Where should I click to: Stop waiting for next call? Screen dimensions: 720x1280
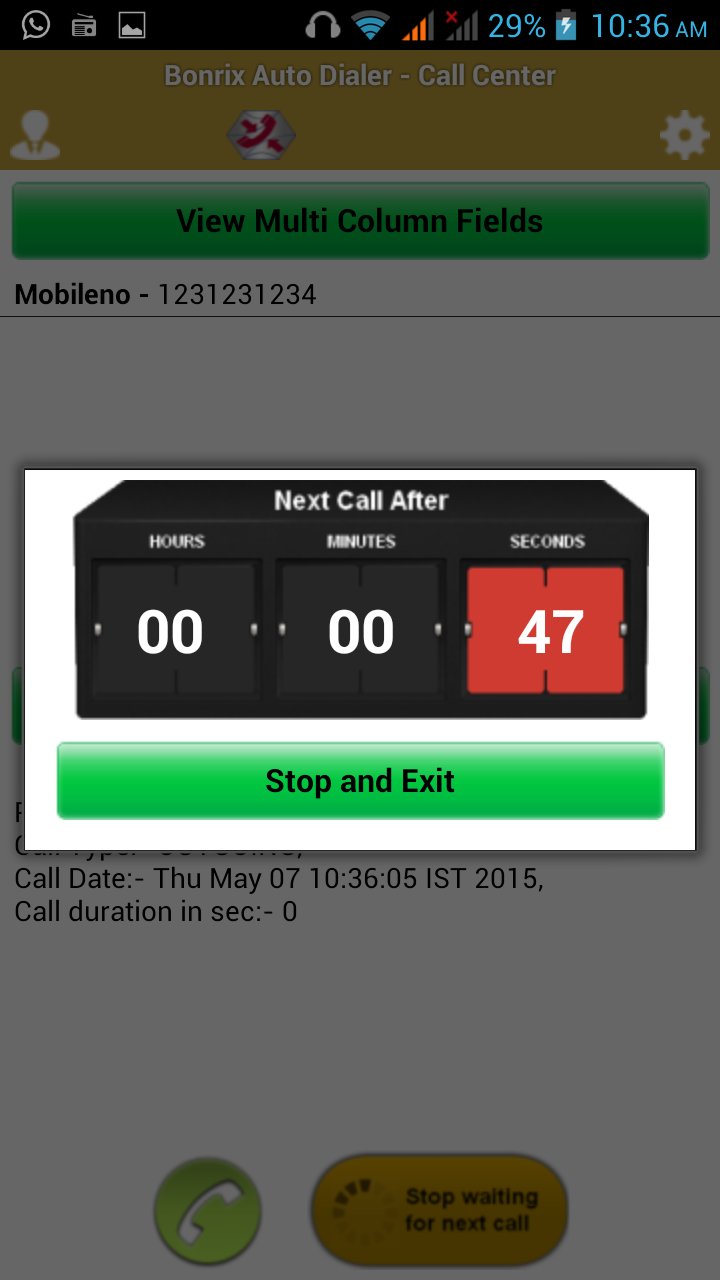tap(440, 1210)
